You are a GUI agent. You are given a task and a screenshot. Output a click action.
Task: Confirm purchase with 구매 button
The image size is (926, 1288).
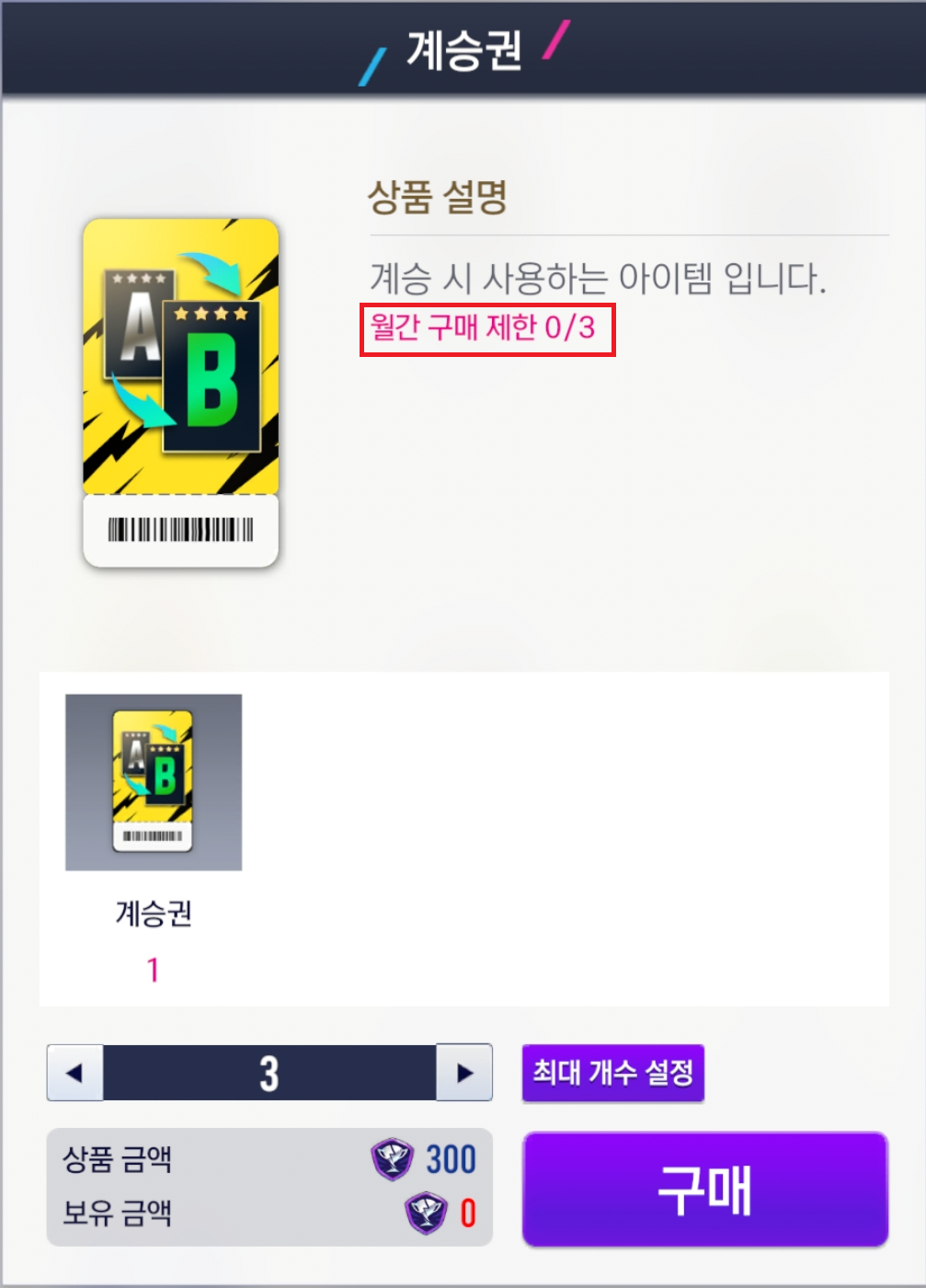click(705, 1190)
